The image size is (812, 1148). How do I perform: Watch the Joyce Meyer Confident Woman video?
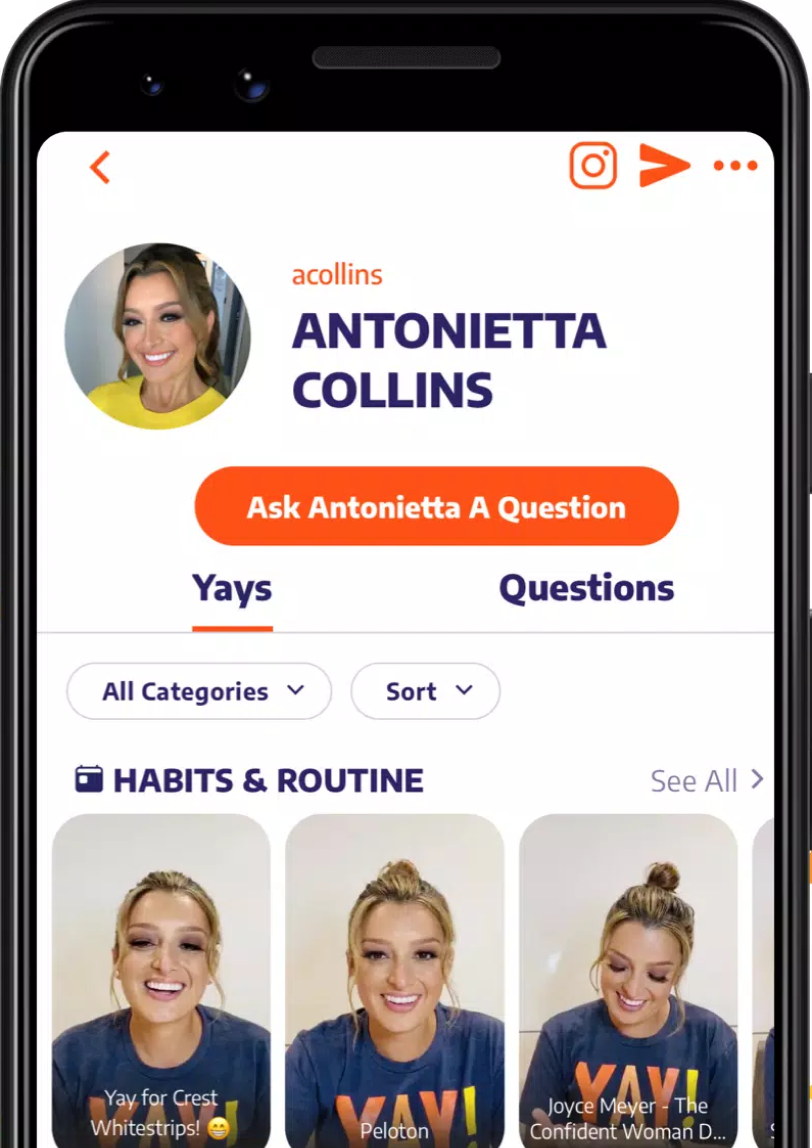pyautogui.click(x=627, y=980)
